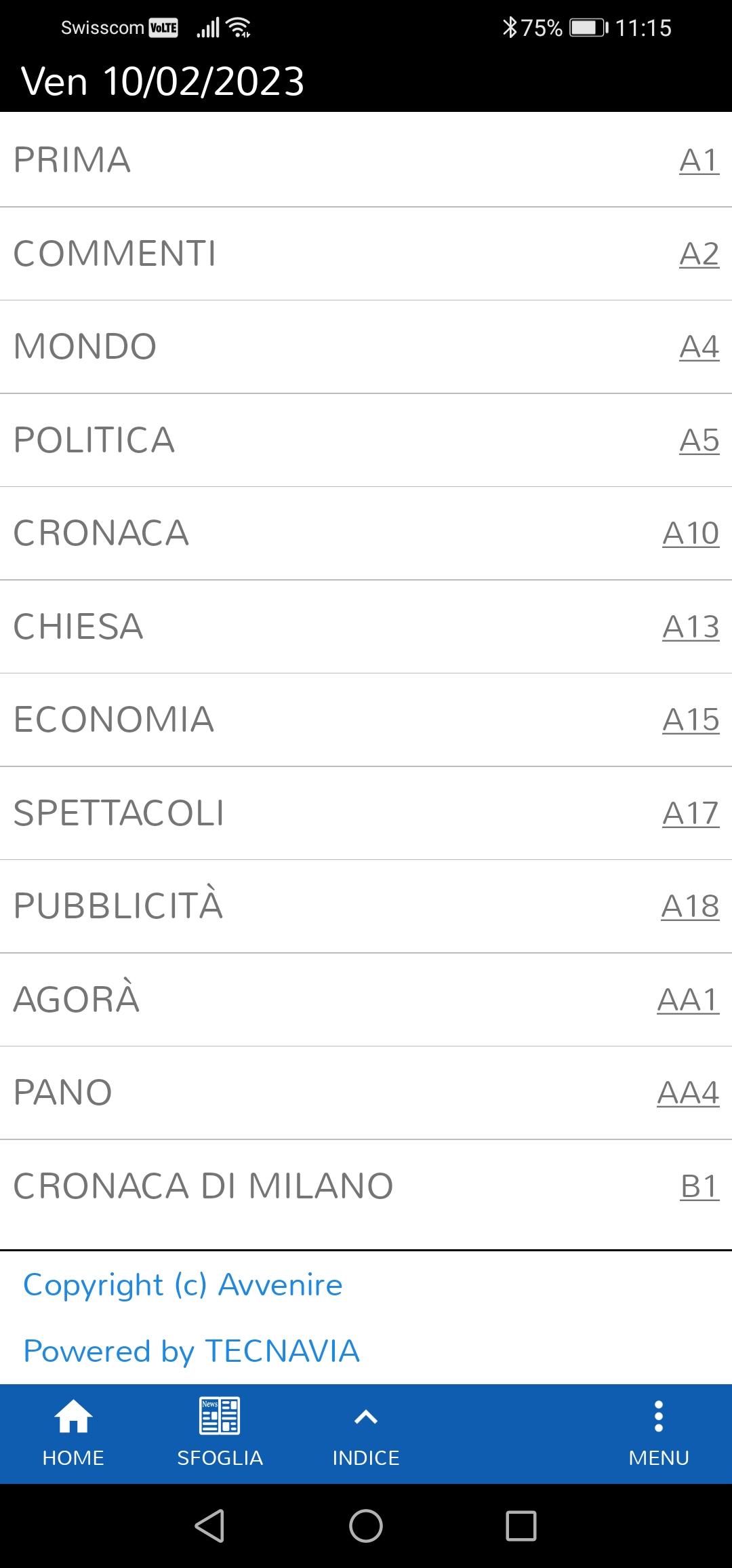This screenshot has width=732, height=1568.
Task: Open CRONACA DI MILANO section
Action: click(366, 1186)
